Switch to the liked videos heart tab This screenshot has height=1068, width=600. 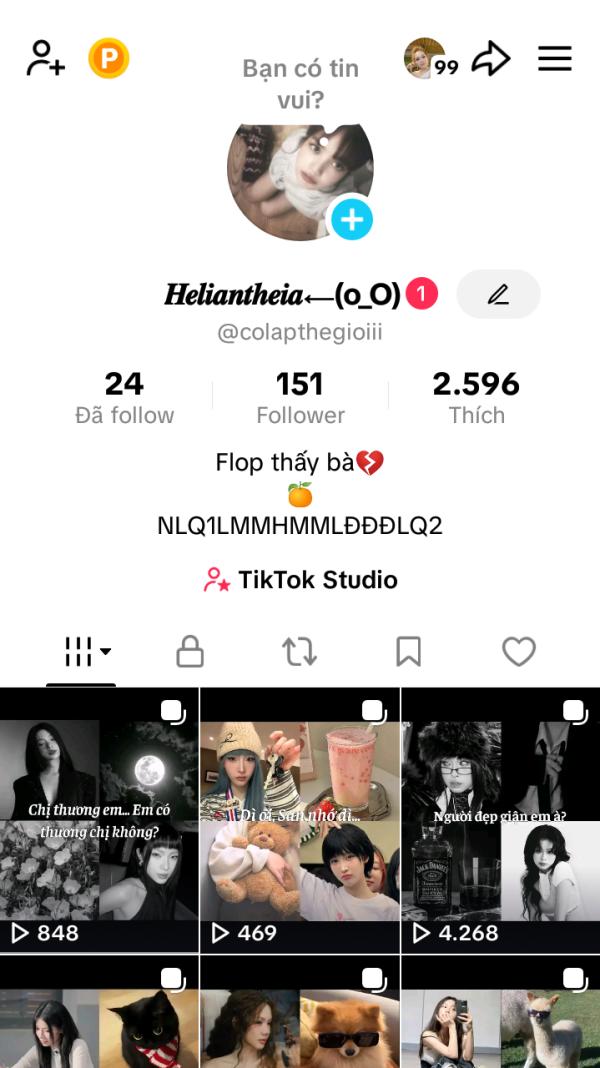coord(518,652)
